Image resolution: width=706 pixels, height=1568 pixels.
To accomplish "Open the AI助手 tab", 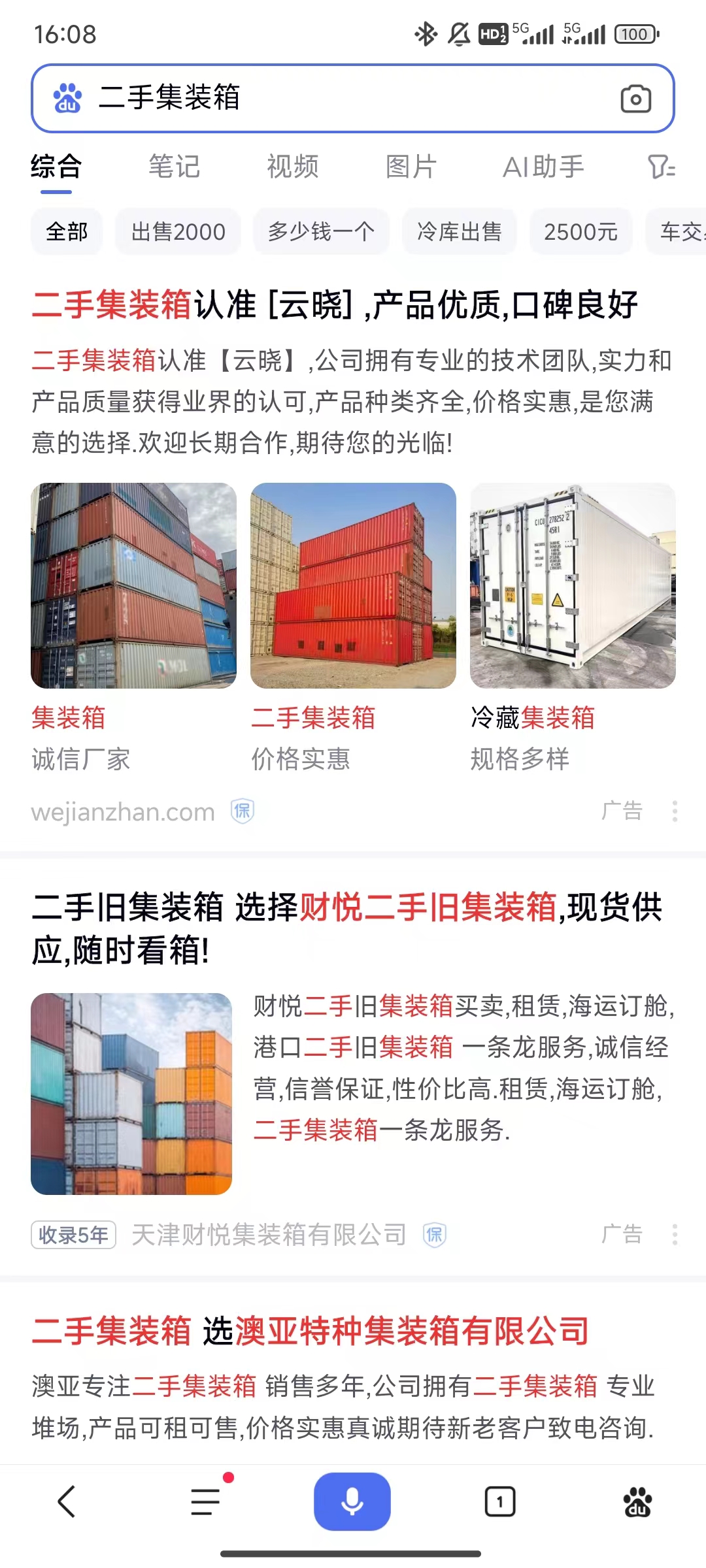I will 543,167.
